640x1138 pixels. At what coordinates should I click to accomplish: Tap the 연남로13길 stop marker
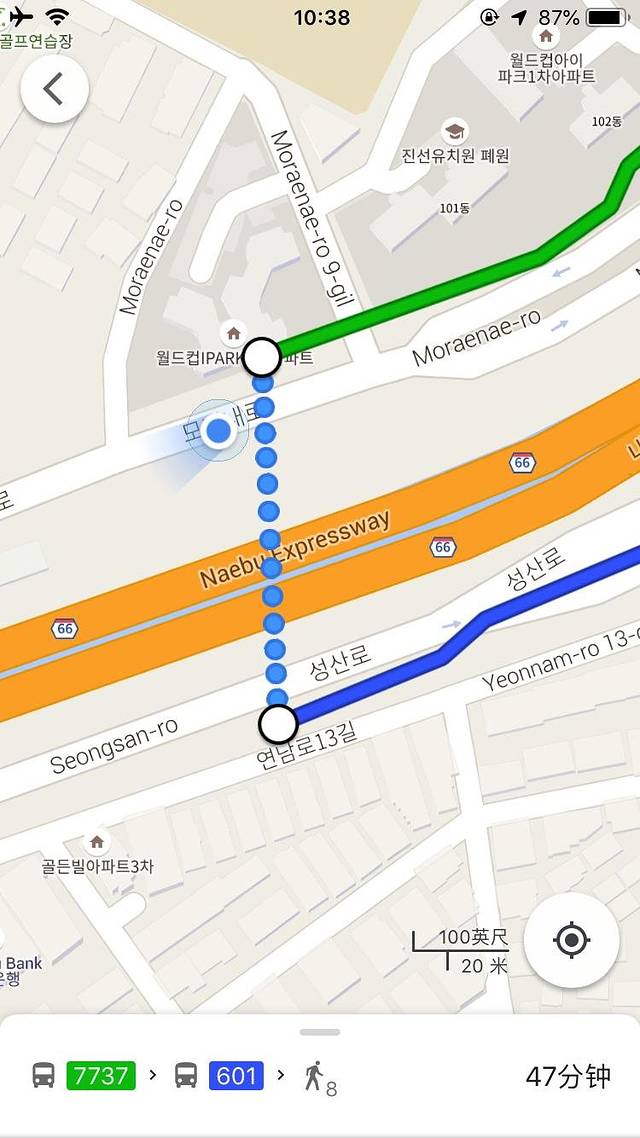pos(278,722)
